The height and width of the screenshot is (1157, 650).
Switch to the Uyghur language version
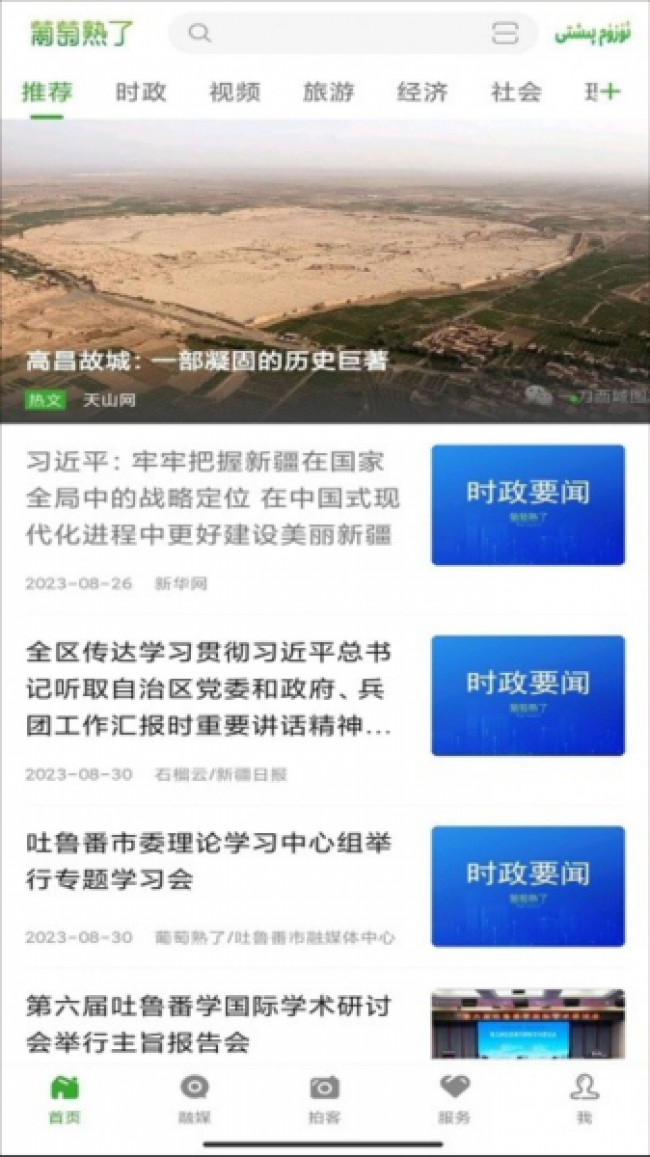594,34
